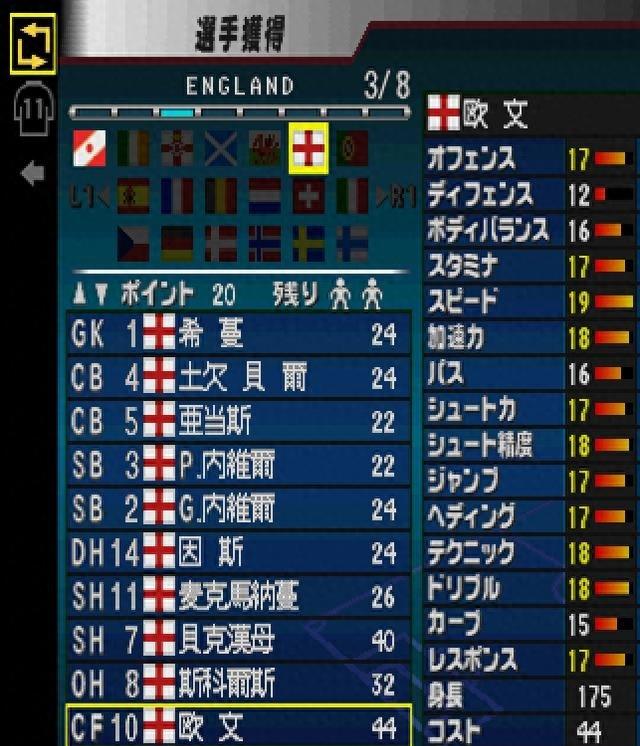This screenshot has width=640, height=746.
Task: Select goalkeeper row GK 1
Action: click(x=238, y=332)
